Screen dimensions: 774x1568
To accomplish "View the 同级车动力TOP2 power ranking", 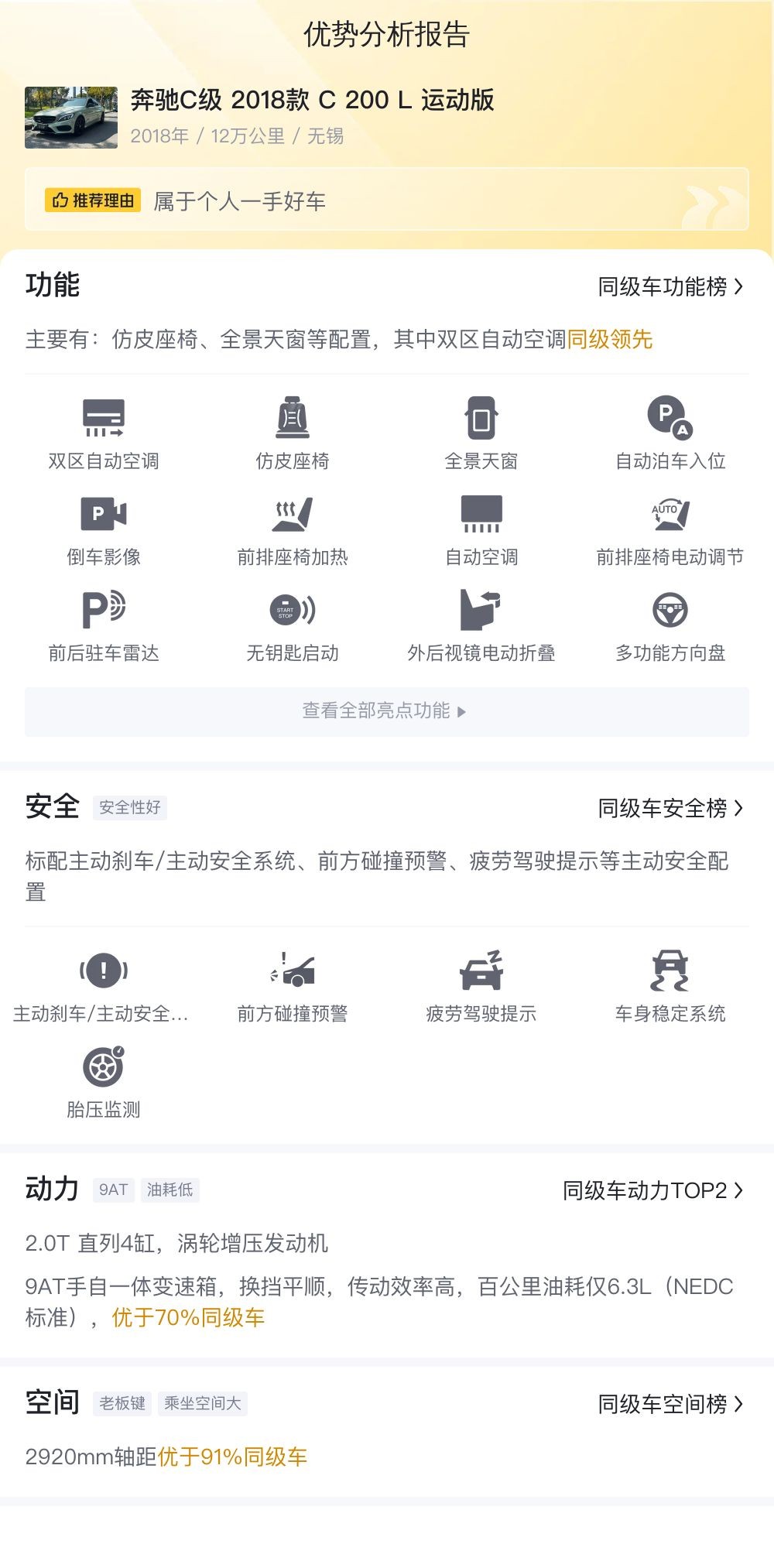I will pos(652,1190).
